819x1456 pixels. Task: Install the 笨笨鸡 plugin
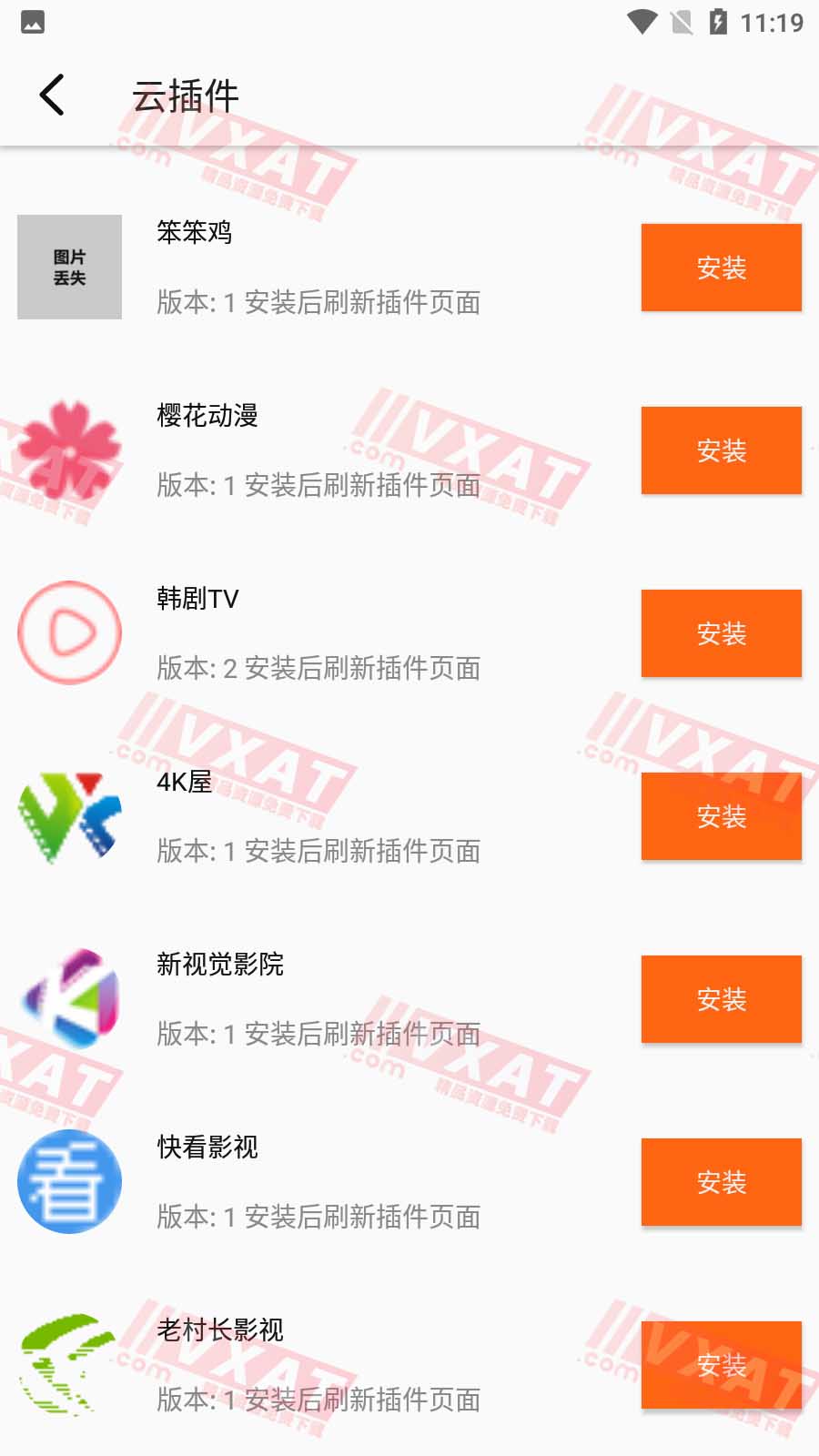pos(721,268)
